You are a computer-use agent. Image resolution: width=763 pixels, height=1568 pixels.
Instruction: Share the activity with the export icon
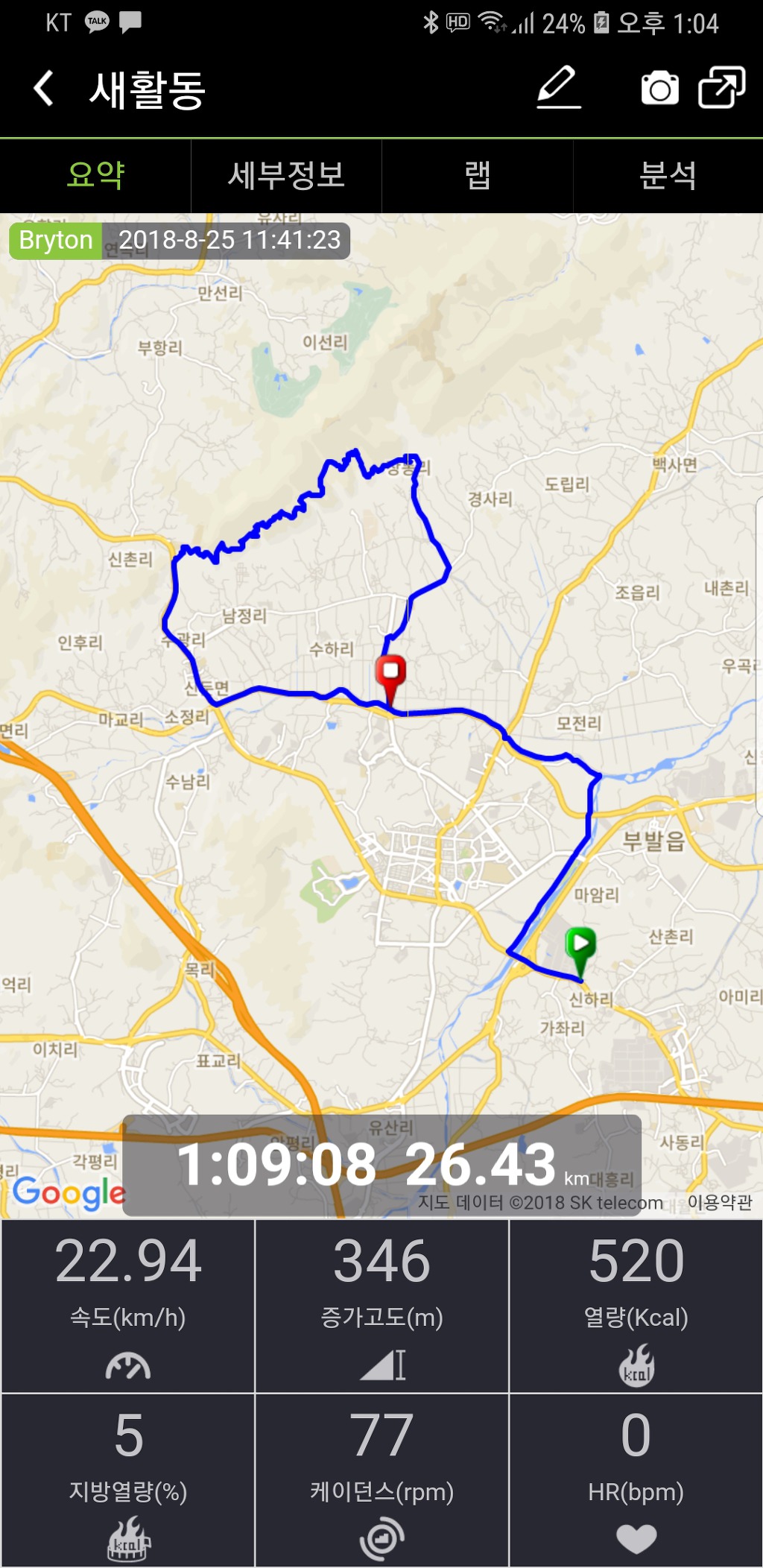[721, 88]
